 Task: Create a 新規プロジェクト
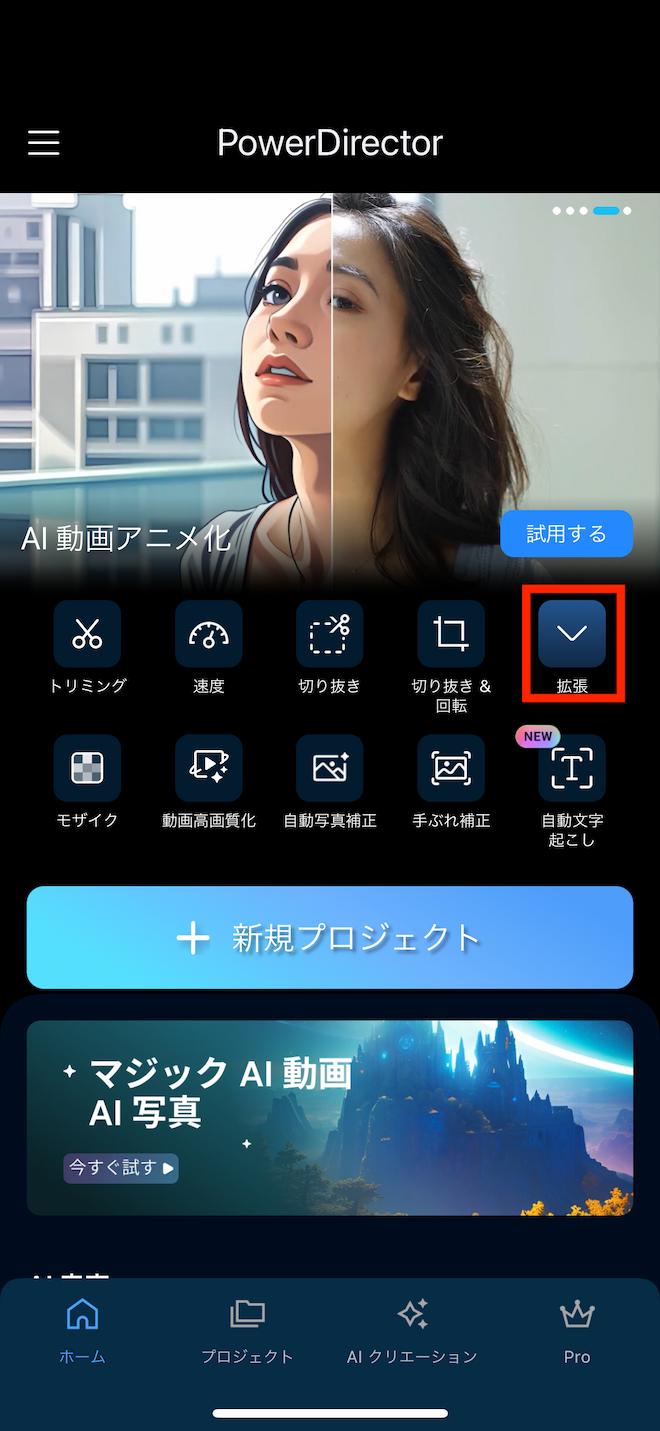(x=330, y=937)
